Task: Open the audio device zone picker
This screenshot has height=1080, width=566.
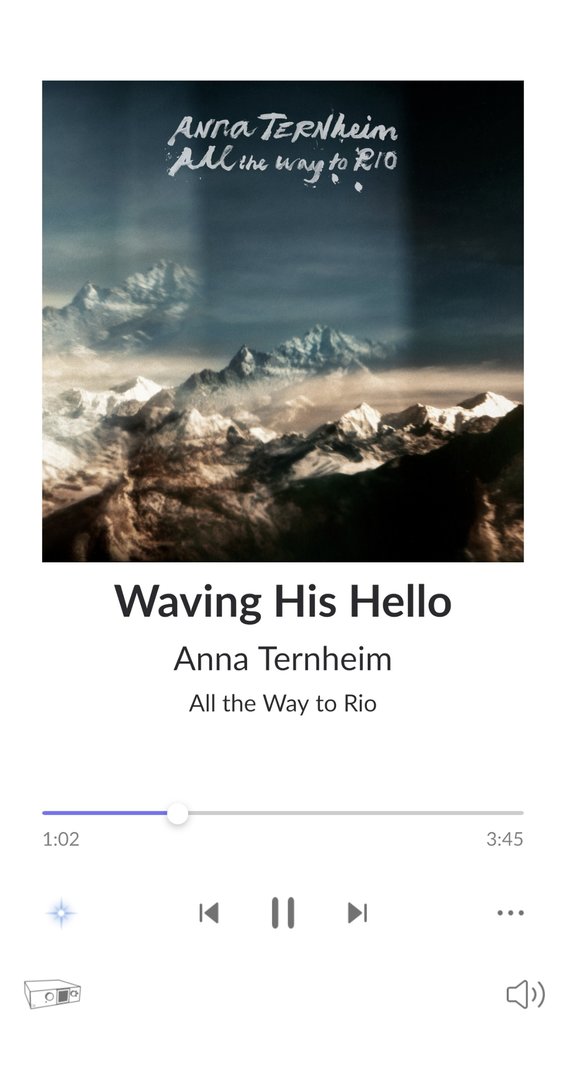Action: coord(52,994)
